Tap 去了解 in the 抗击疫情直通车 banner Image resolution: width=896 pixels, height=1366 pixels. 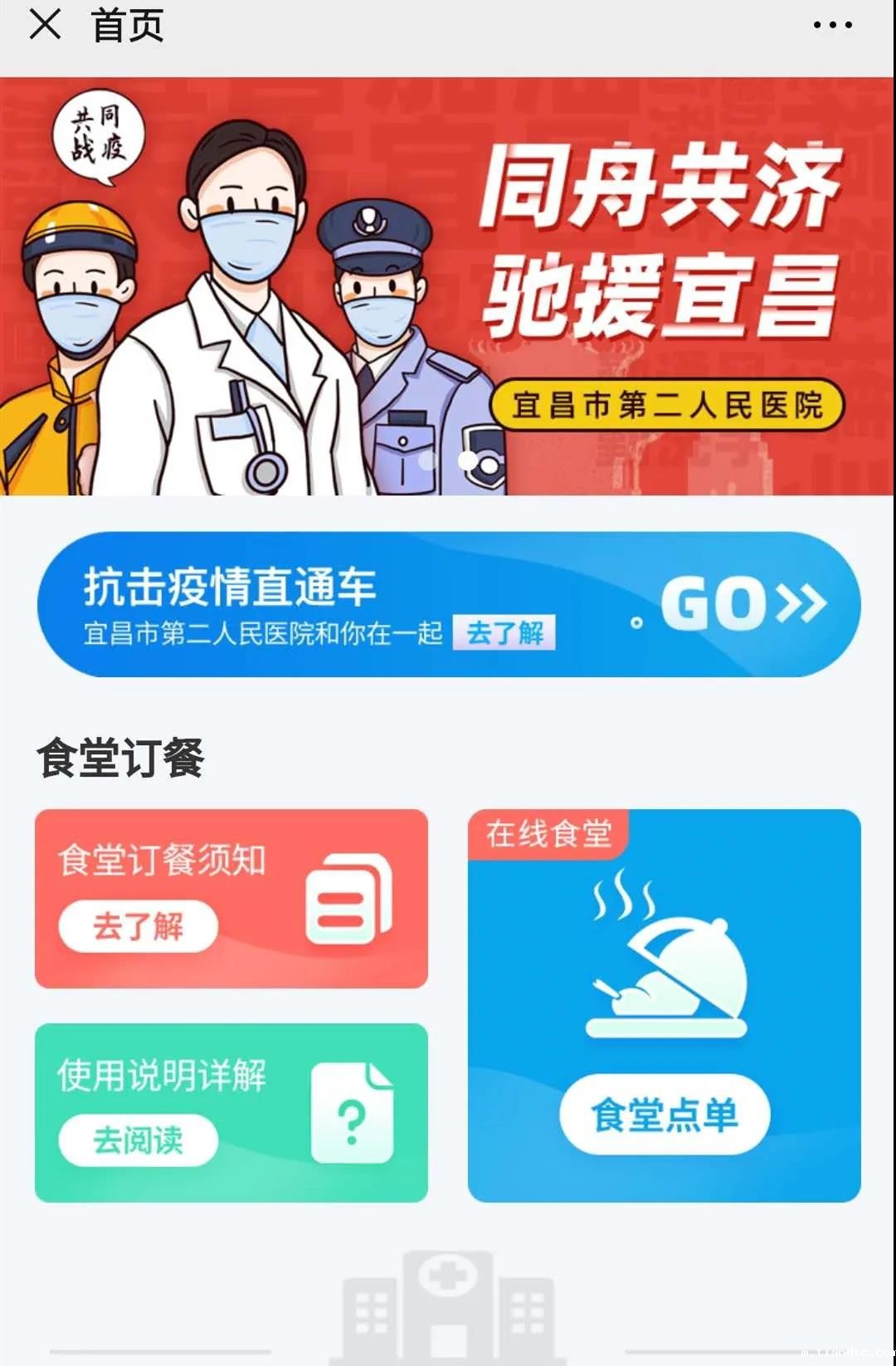tap(504, 632)
